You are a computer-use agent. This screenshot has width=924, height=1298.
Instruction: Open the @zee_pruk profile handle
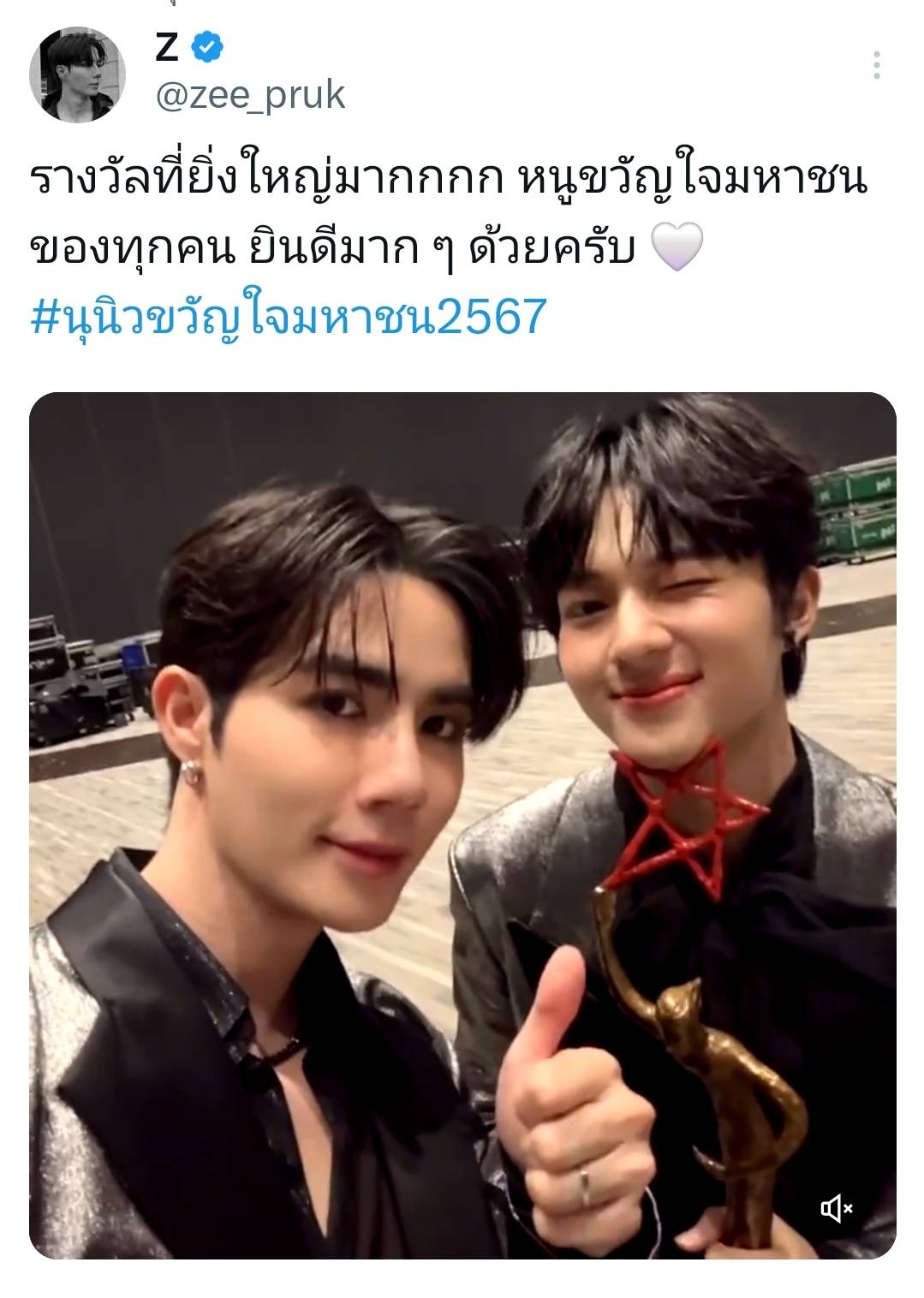tap(250, 95)
